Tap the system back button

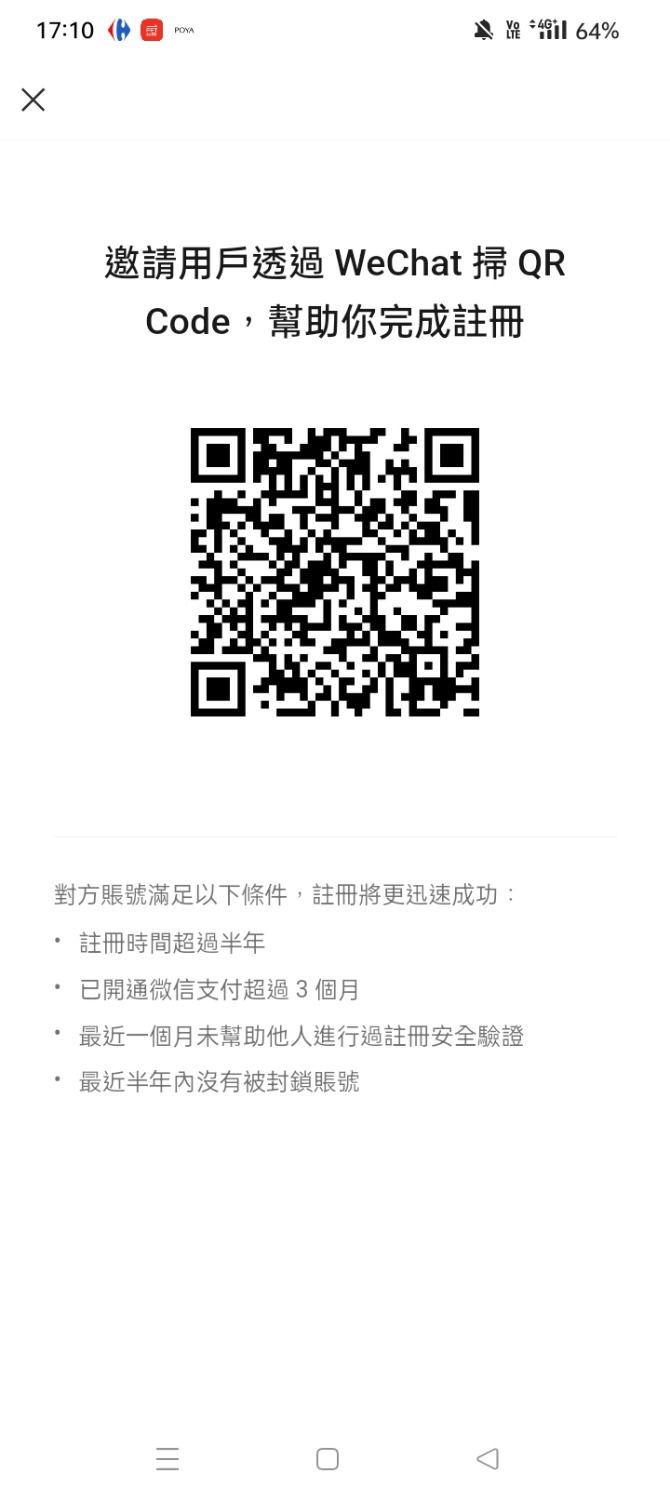click(487, 1458)
